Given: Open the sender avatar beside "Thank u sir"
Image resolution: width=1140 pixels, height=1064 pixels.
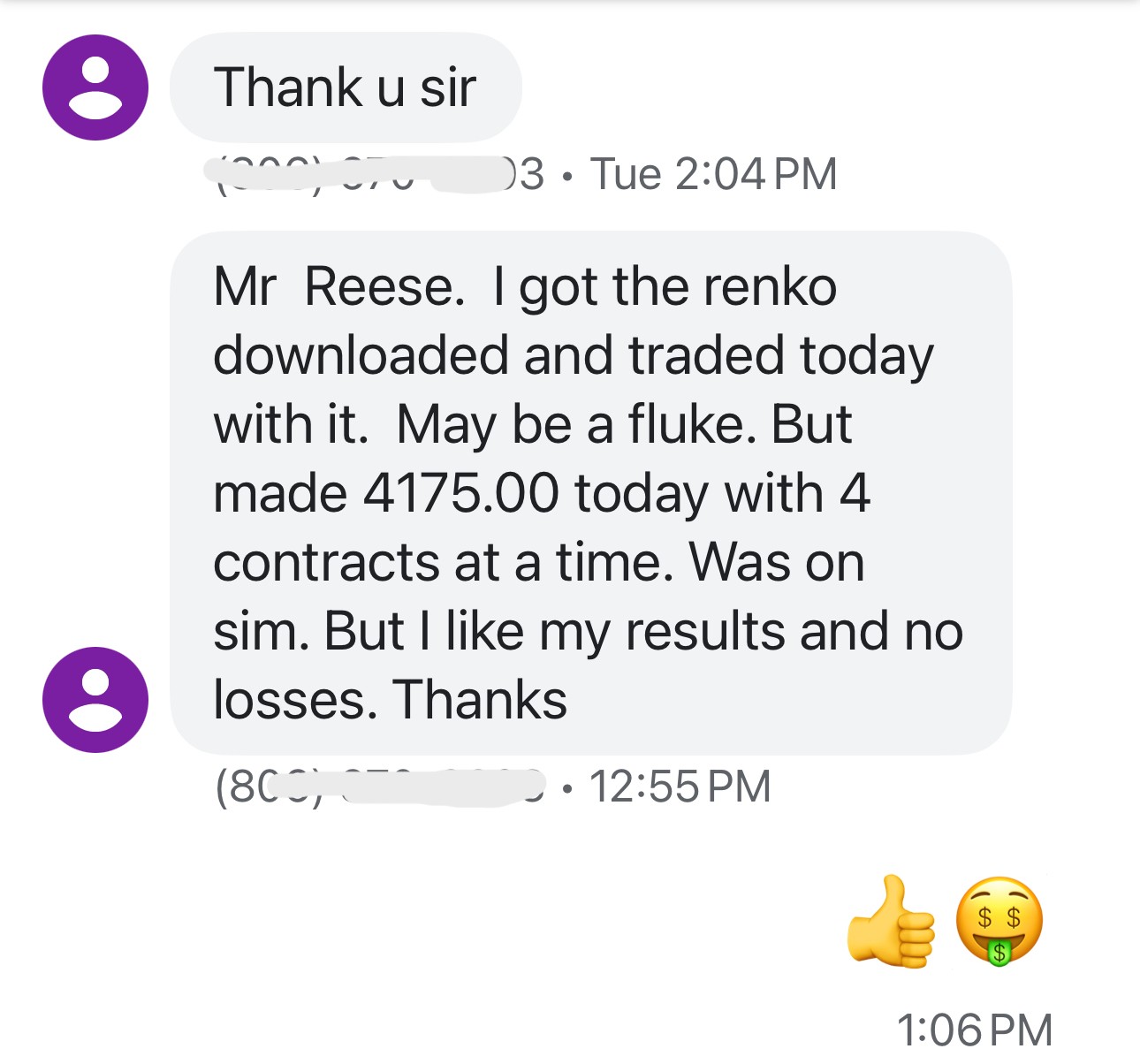Looking at the screenshot, I should tap(95, 87).
